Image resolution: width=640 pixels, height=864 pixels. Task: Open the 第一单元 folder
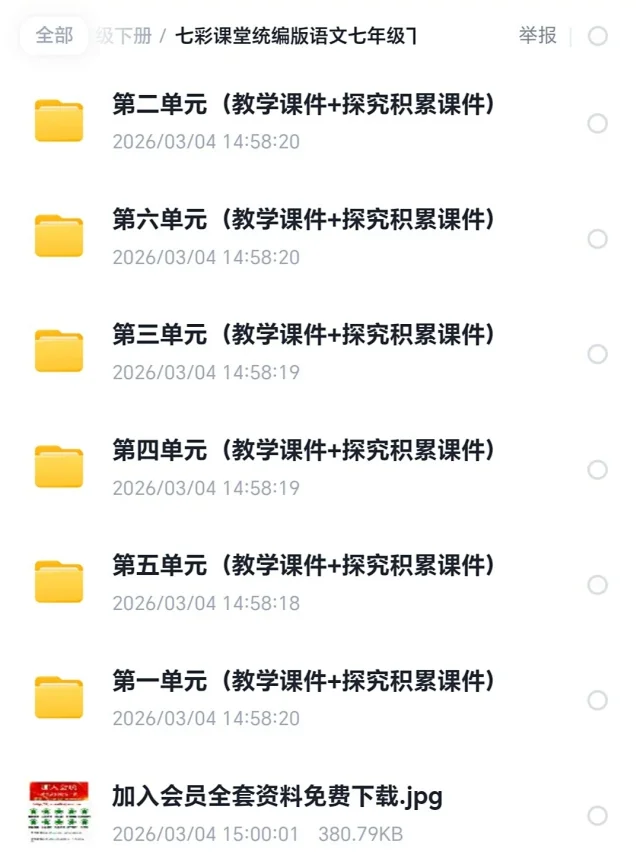[x=303, y=682]
